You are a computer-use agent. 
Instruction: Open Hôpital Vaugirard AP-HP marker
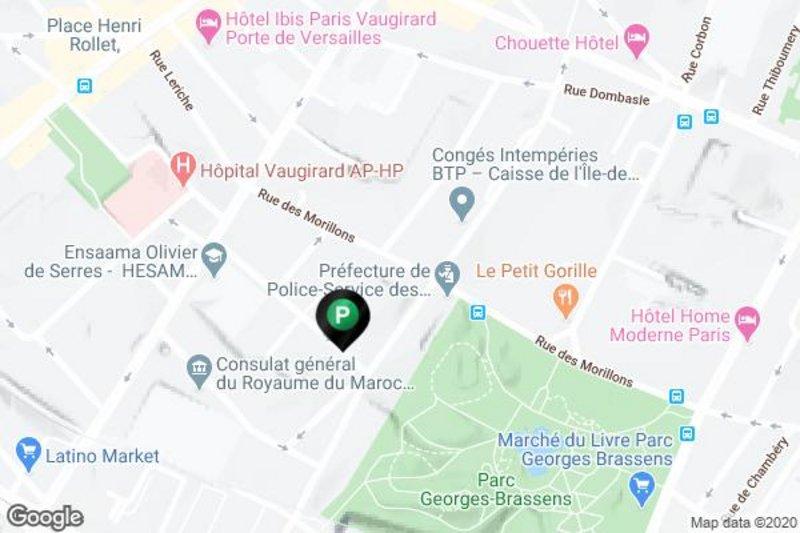(182, 163)
